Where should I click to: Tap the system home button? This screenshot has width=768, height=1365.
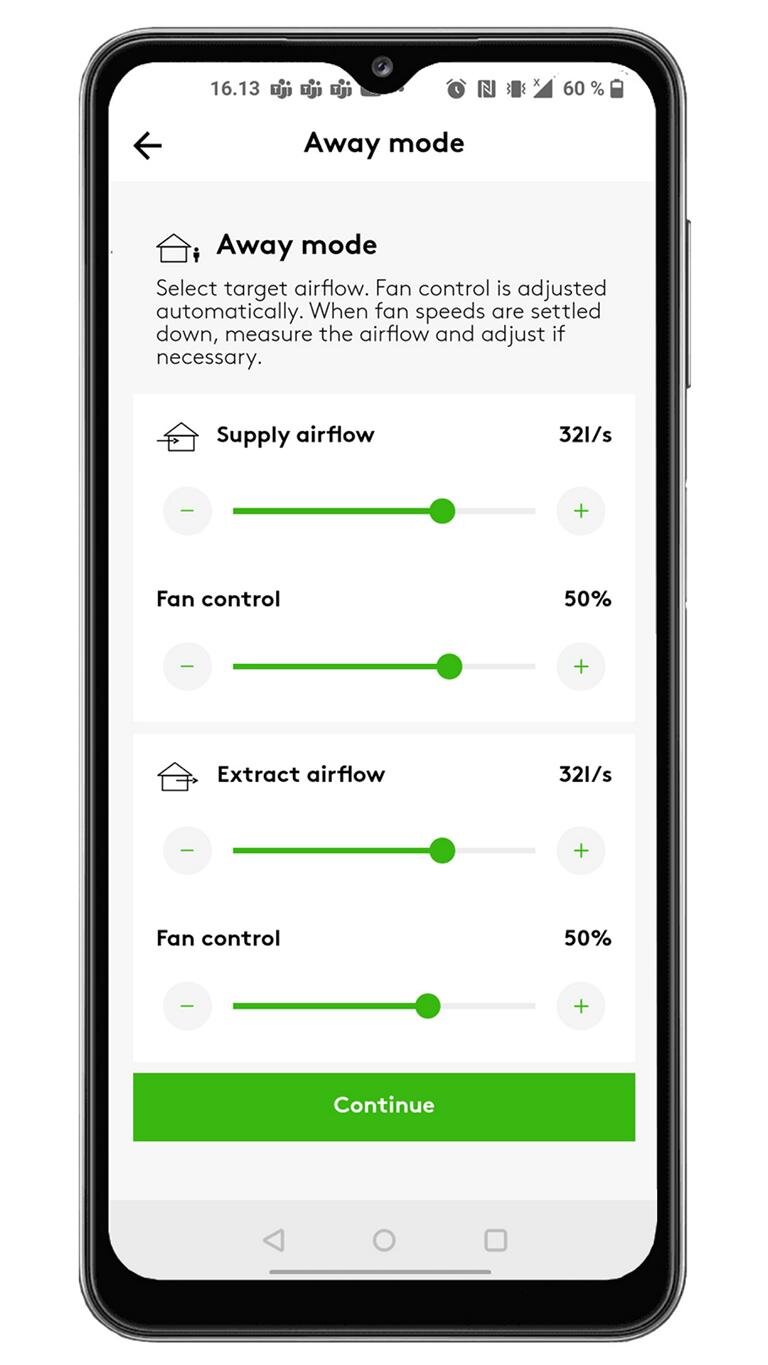click(x=384, y=1240)
